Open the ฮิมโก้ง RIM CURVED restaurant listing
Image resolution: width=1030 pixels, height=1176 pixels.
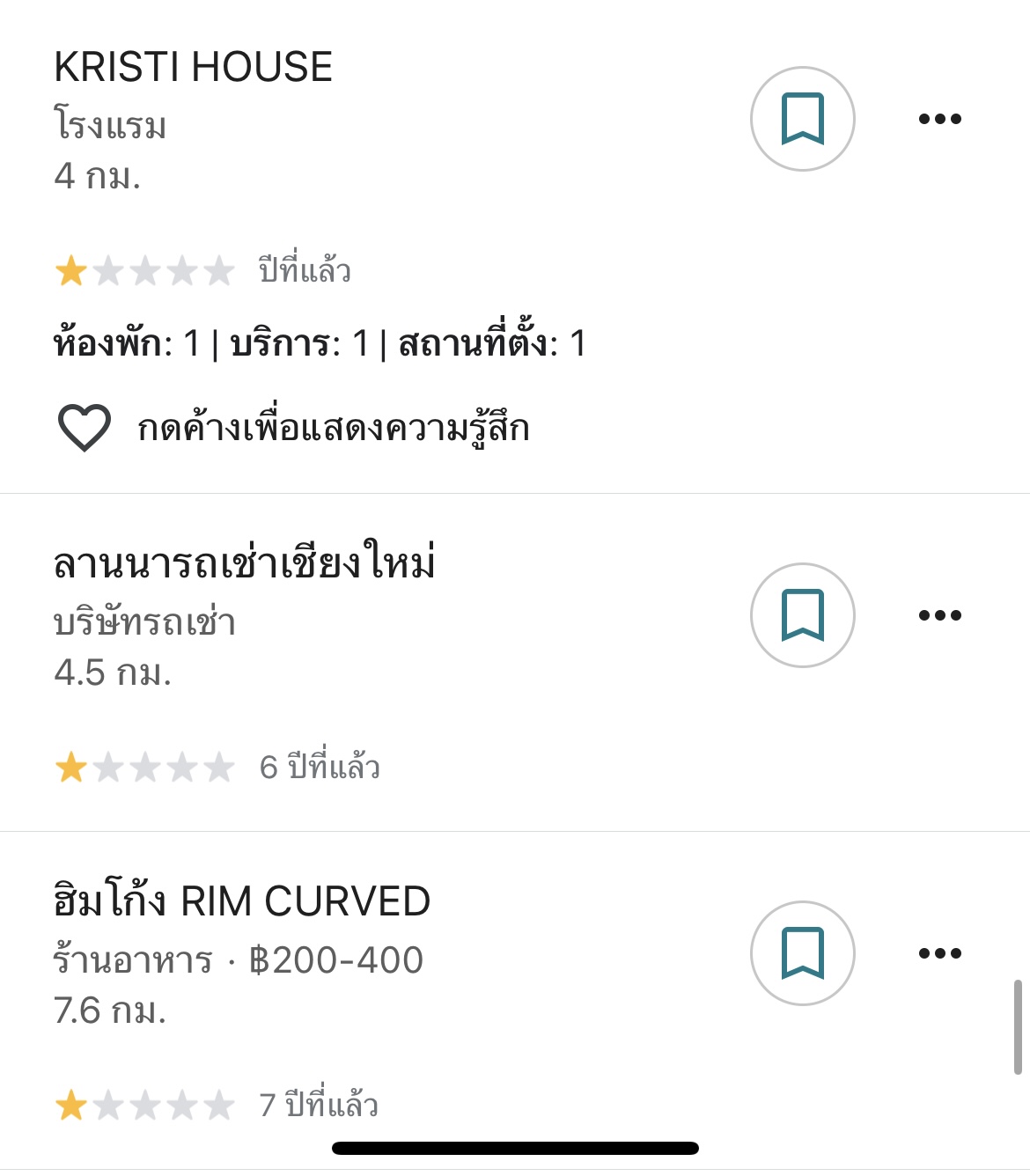click(242, 901)
